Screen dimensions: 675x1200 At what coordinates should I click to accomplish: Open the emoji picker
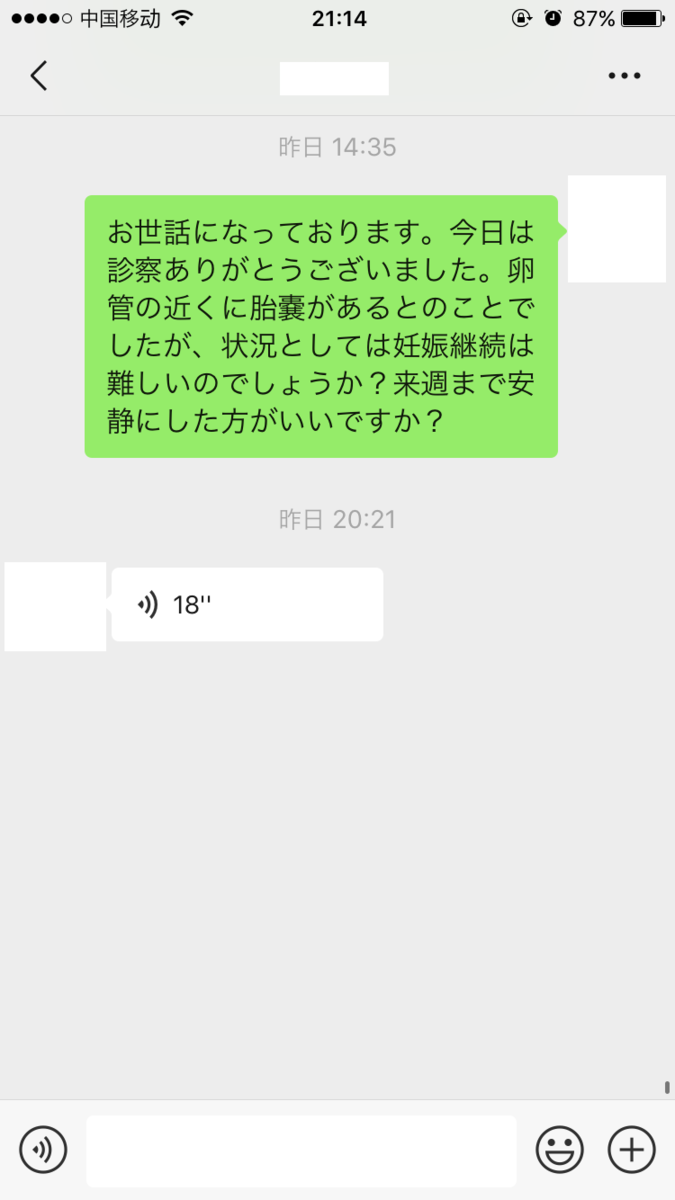point(560,1149)
